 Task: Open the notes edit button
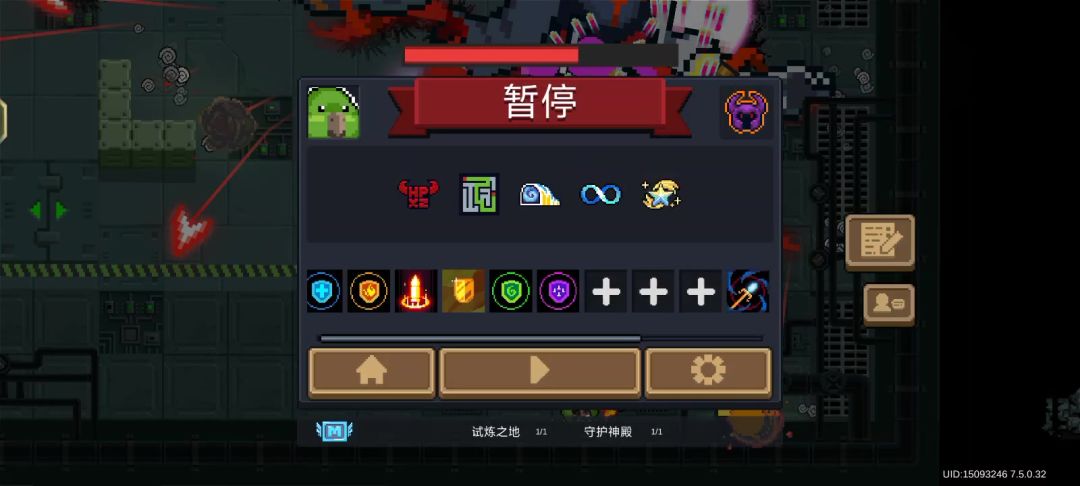click(x=880, y=241)
